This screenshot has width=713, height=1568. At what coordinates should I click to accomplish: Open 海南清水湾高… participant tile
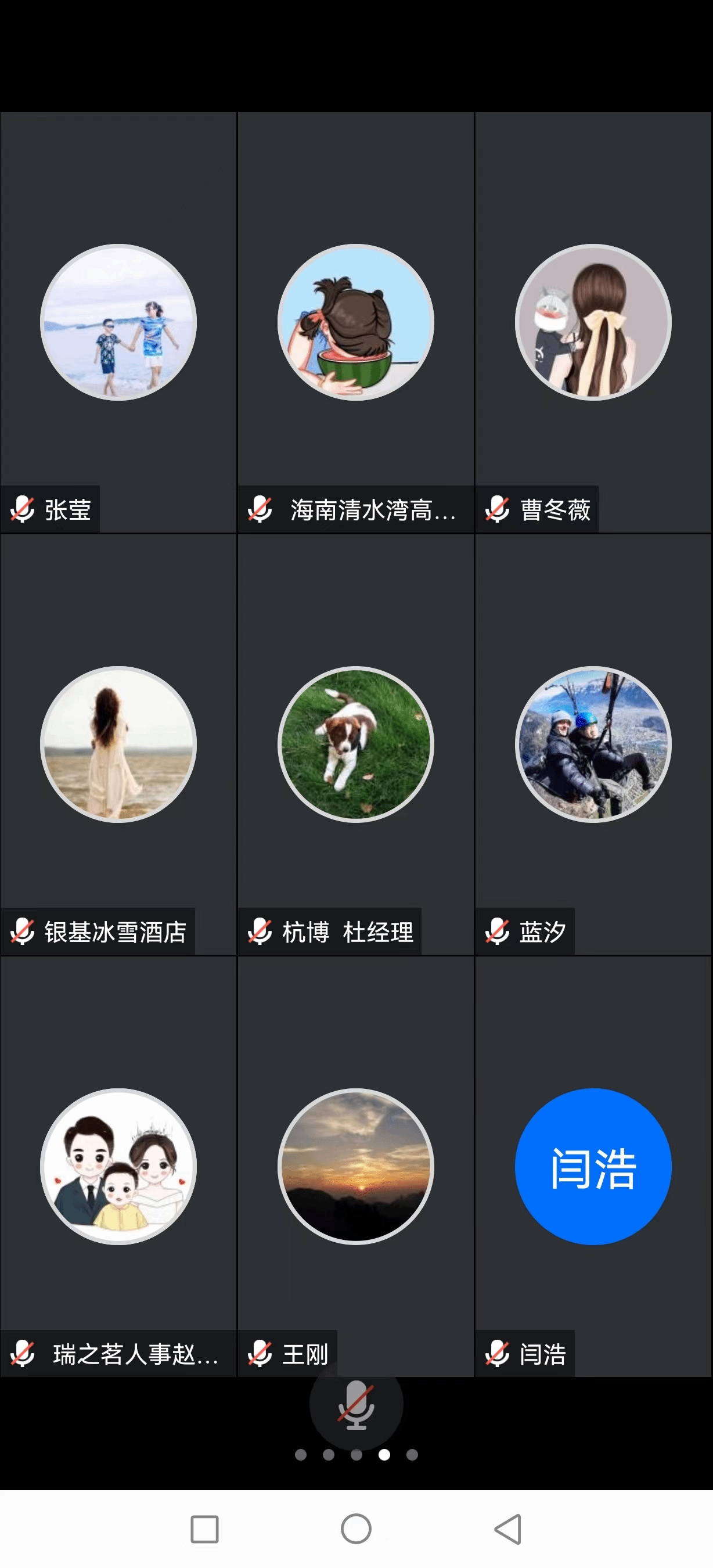pyautogui.click(x=355, y=323)
